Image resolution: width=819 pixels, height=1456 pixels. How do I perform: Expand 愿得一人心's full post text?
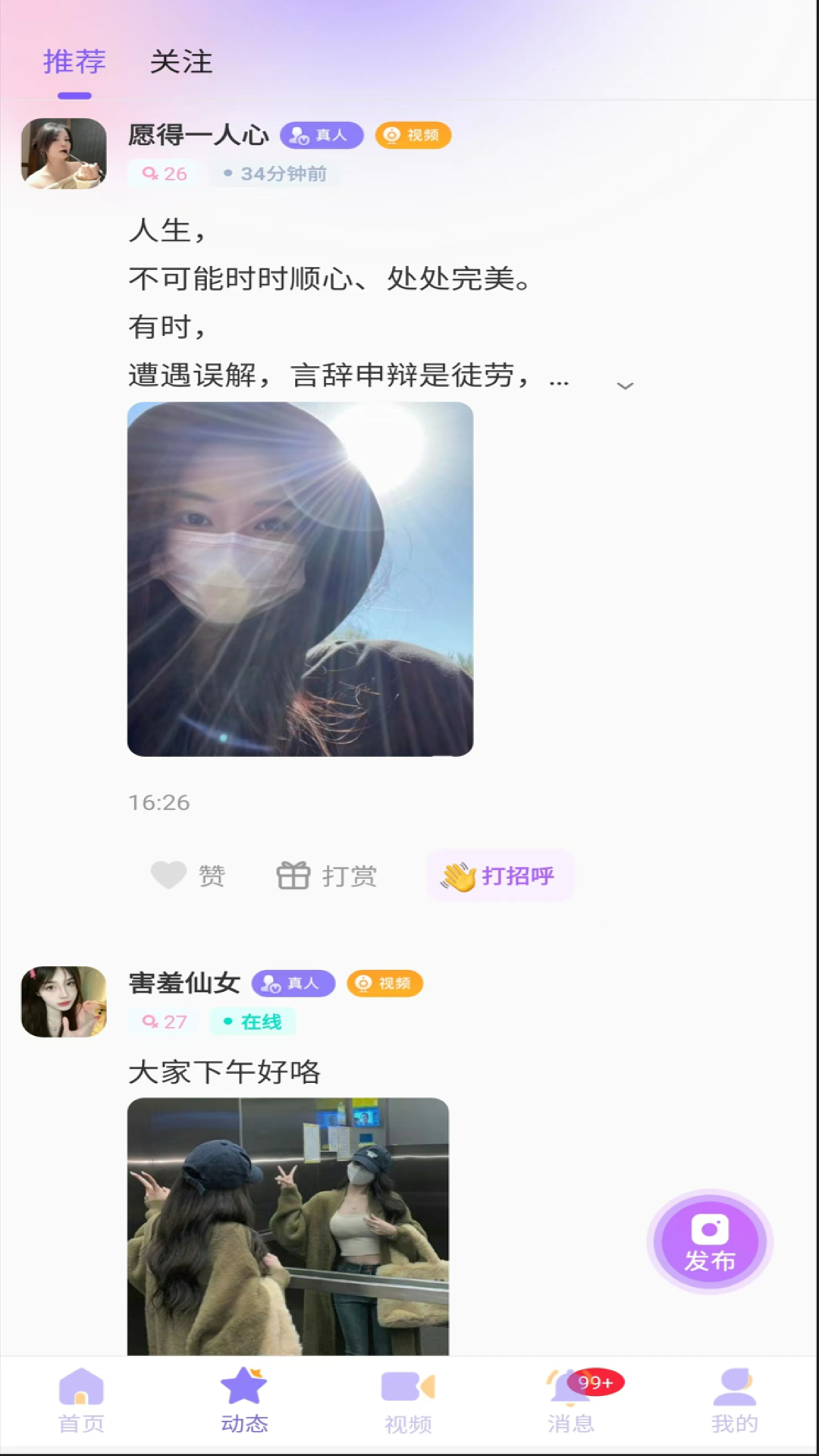(x=625, y=386)
